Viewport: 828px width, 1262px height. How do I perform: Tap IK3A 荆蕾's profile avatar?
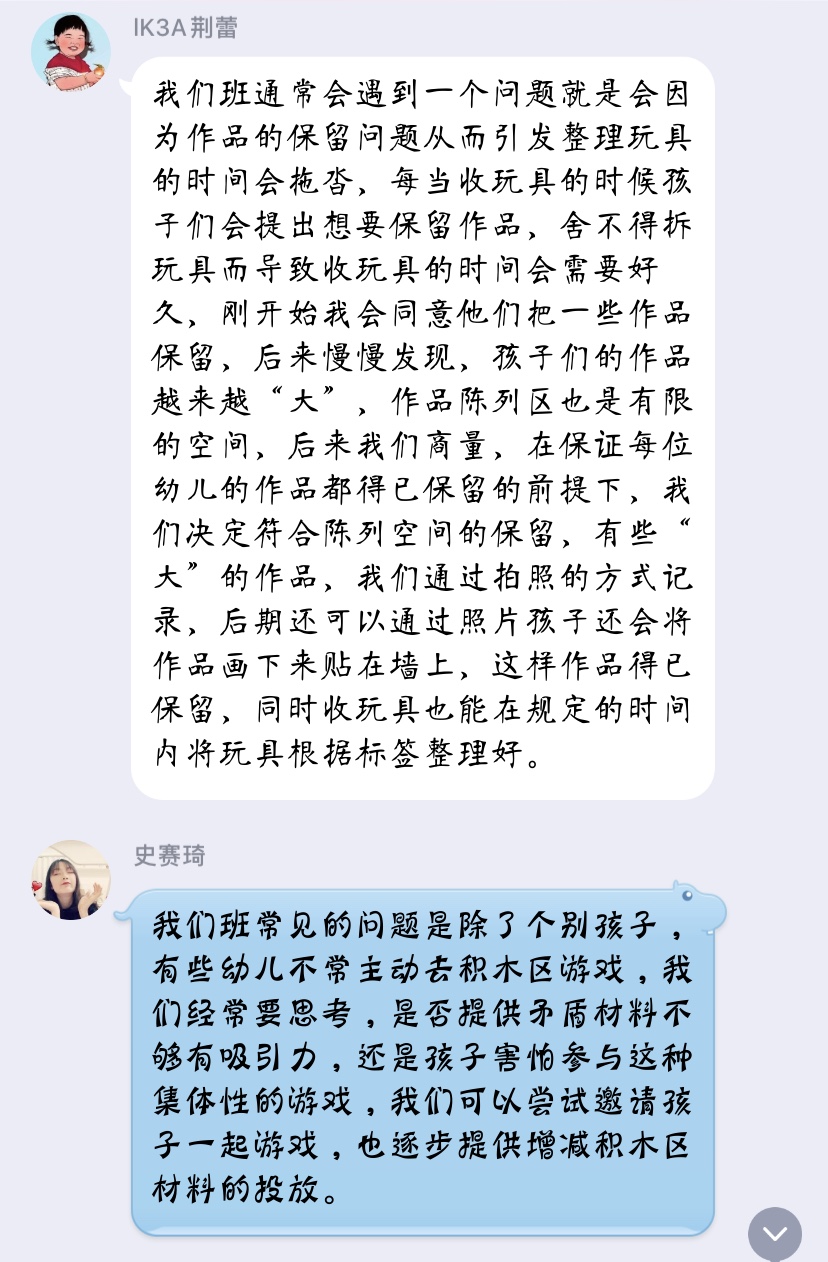71,53
